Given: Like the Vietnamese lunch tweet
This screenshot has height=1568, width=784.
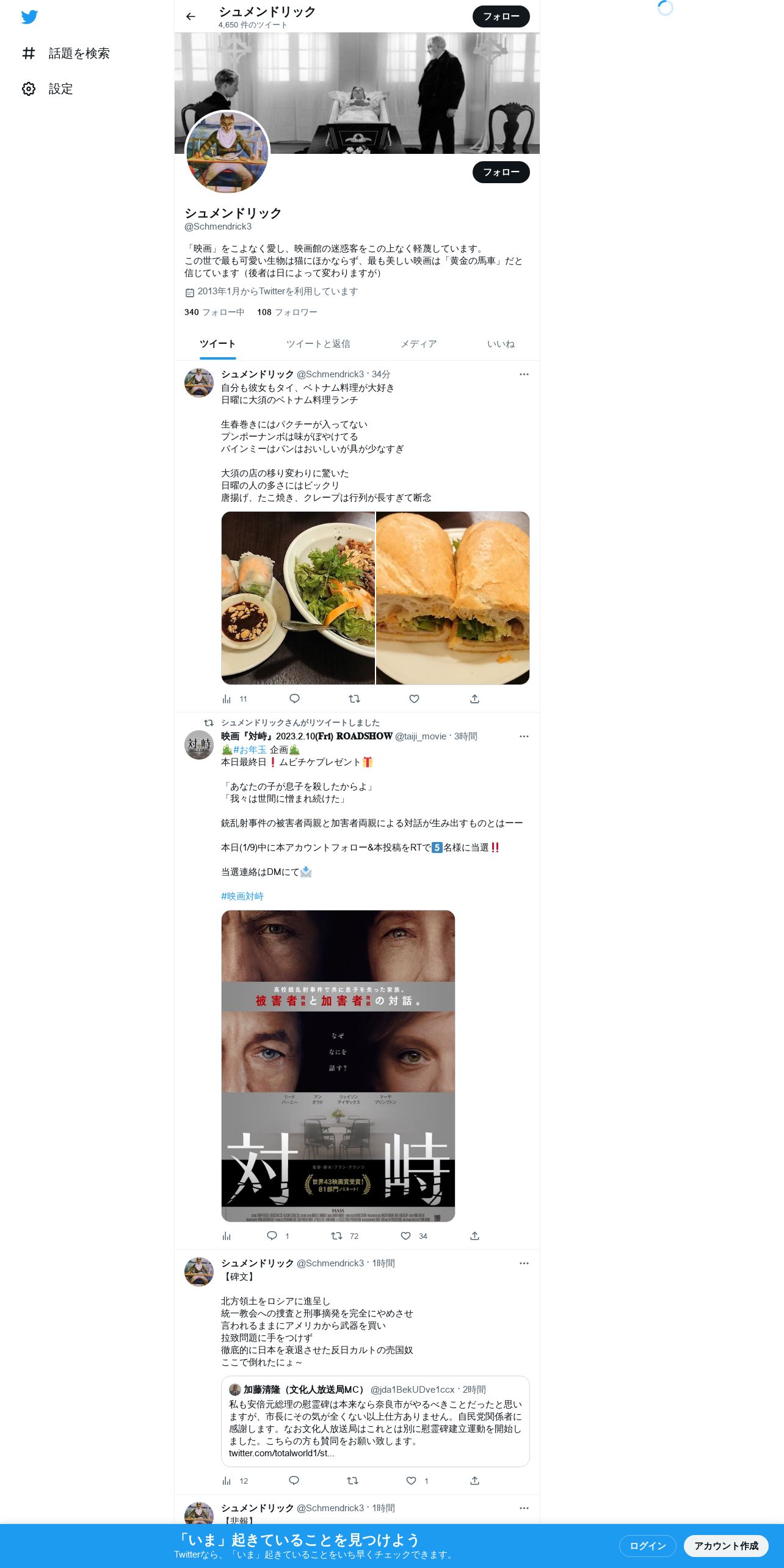Looking at the screenshot, I should (414, 699).
